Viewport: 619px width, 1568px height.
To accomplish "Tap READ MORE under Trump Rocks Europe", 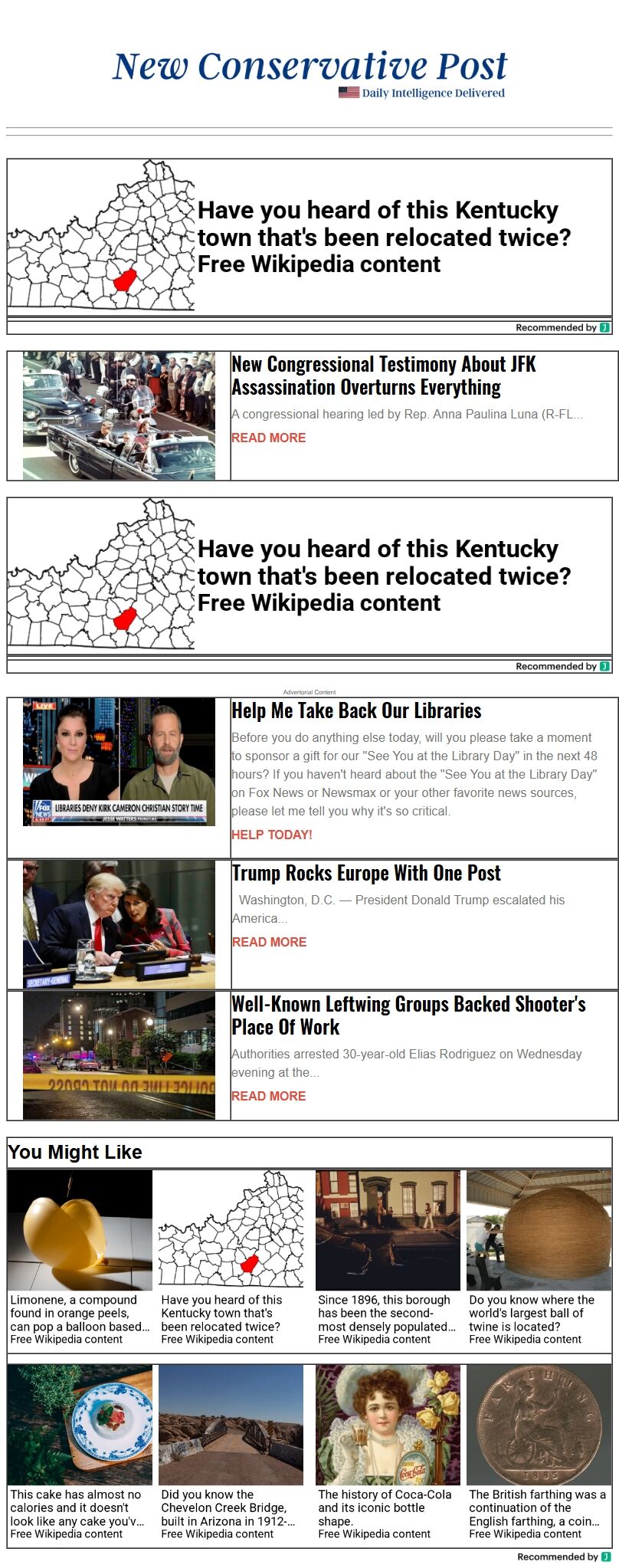I will tap(269, 942).
